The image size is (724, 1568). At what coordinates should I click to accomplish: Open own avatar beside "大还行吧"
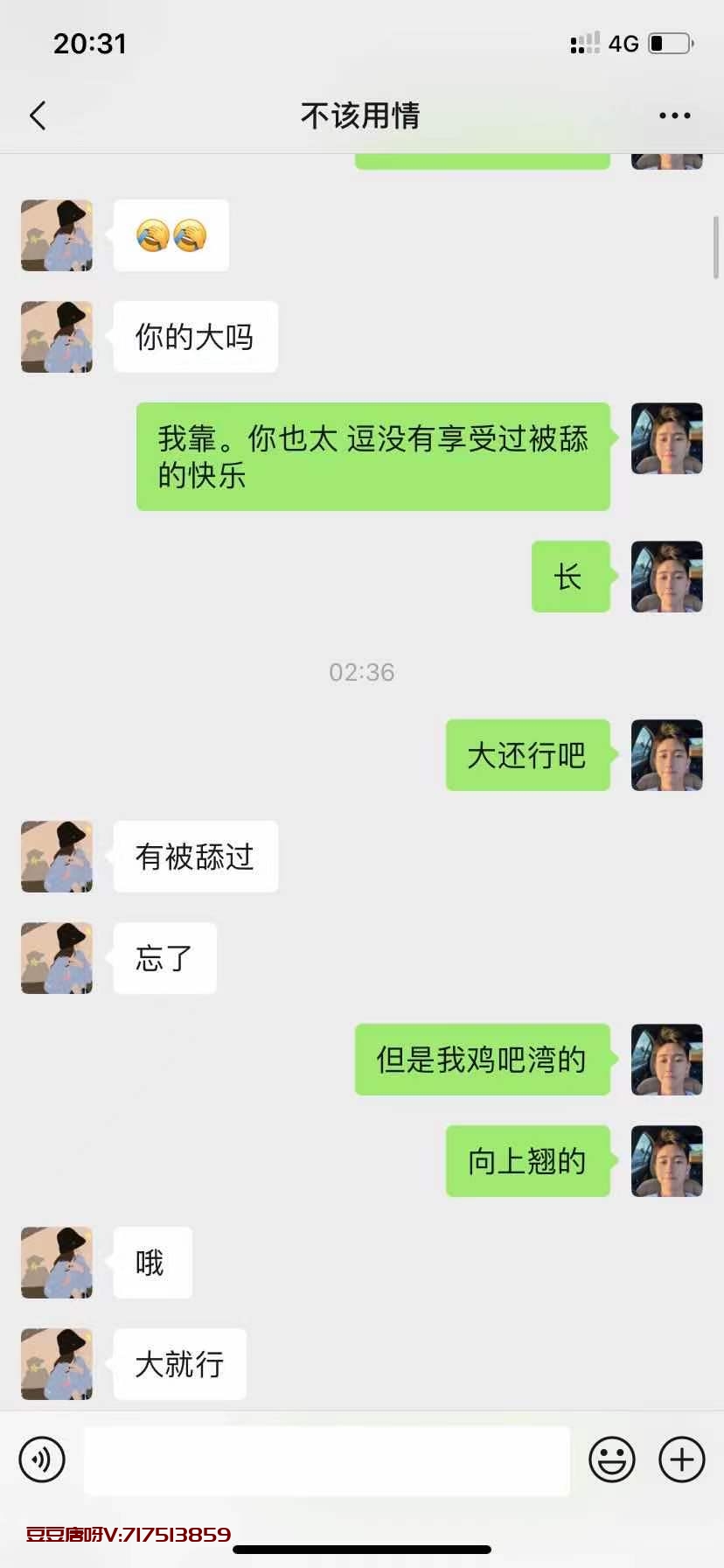point(667,755)
